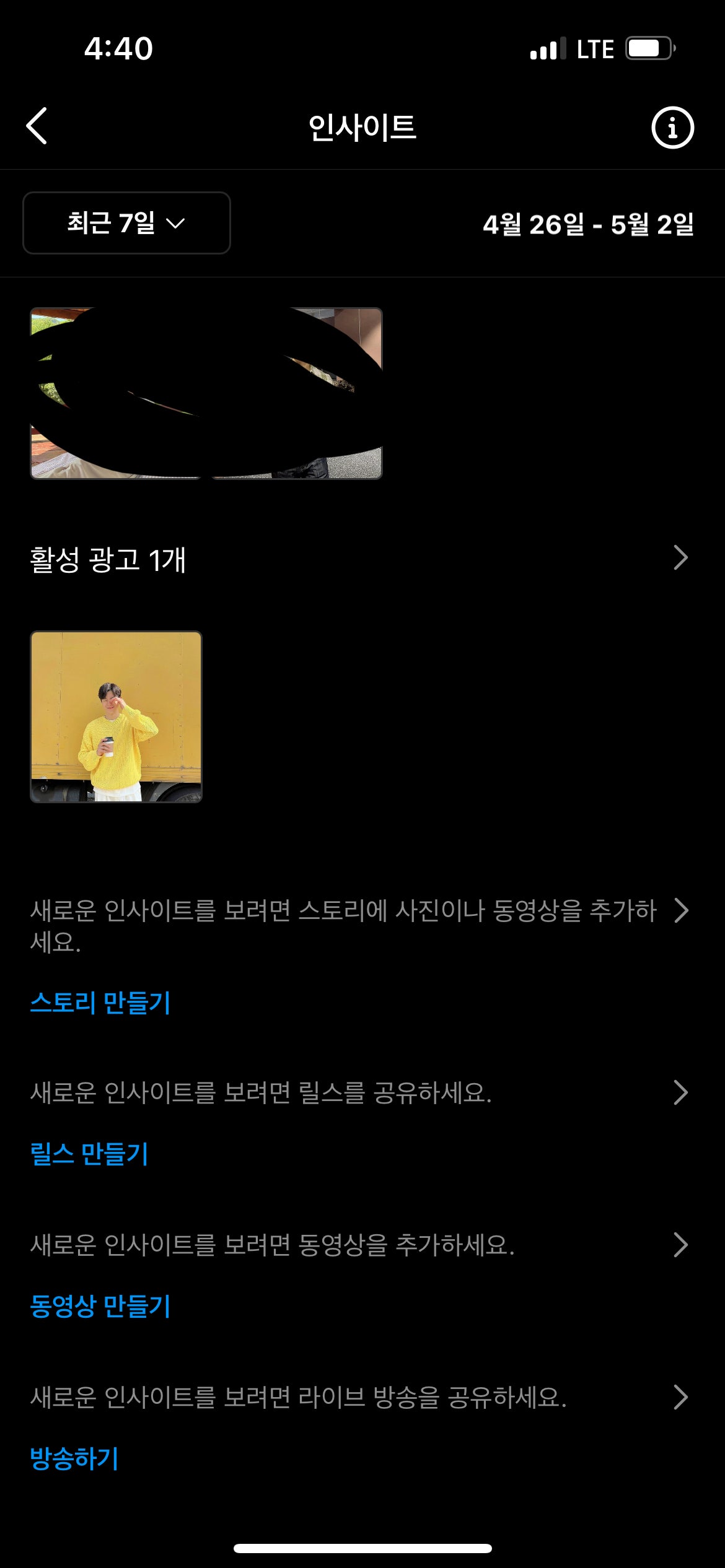
Task: Open the info icon in the header
Action: [672, 128]
